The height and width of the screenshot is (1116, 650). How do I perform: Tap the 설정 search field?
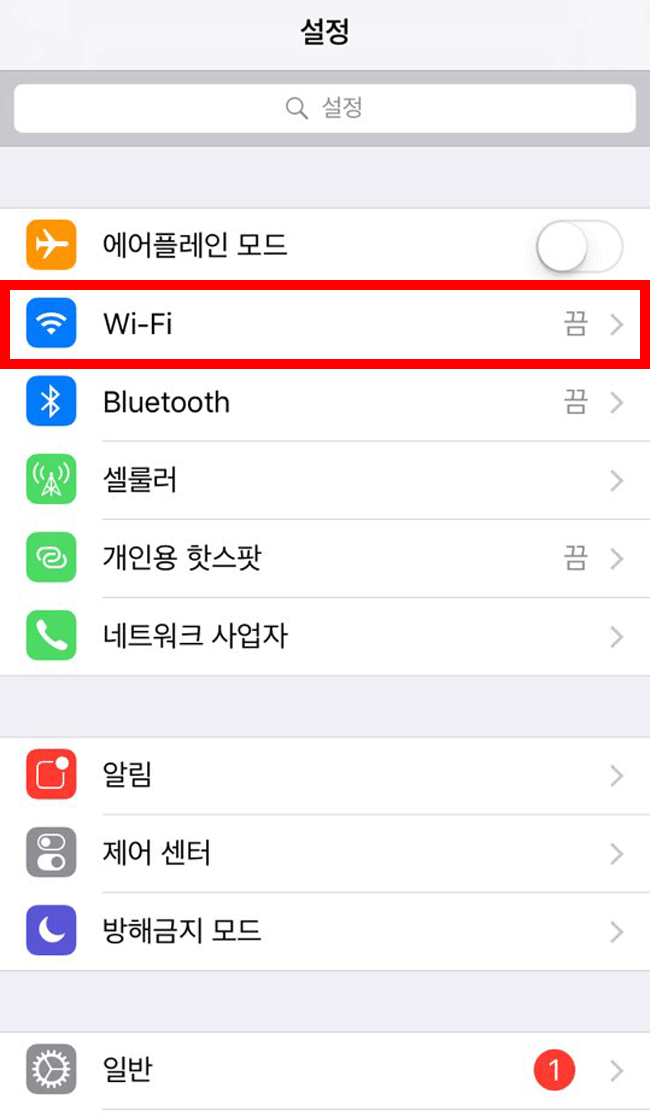[x=325, y=108]
